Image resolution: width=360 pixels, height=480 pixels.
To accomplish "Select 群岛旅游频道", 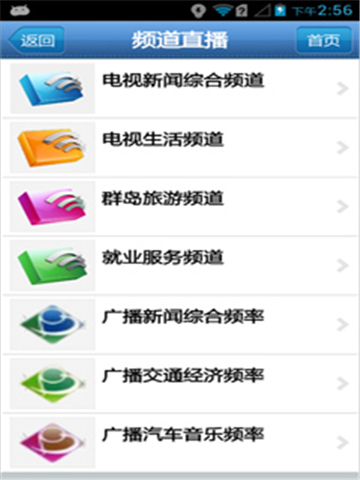I will tap(180, 207).
